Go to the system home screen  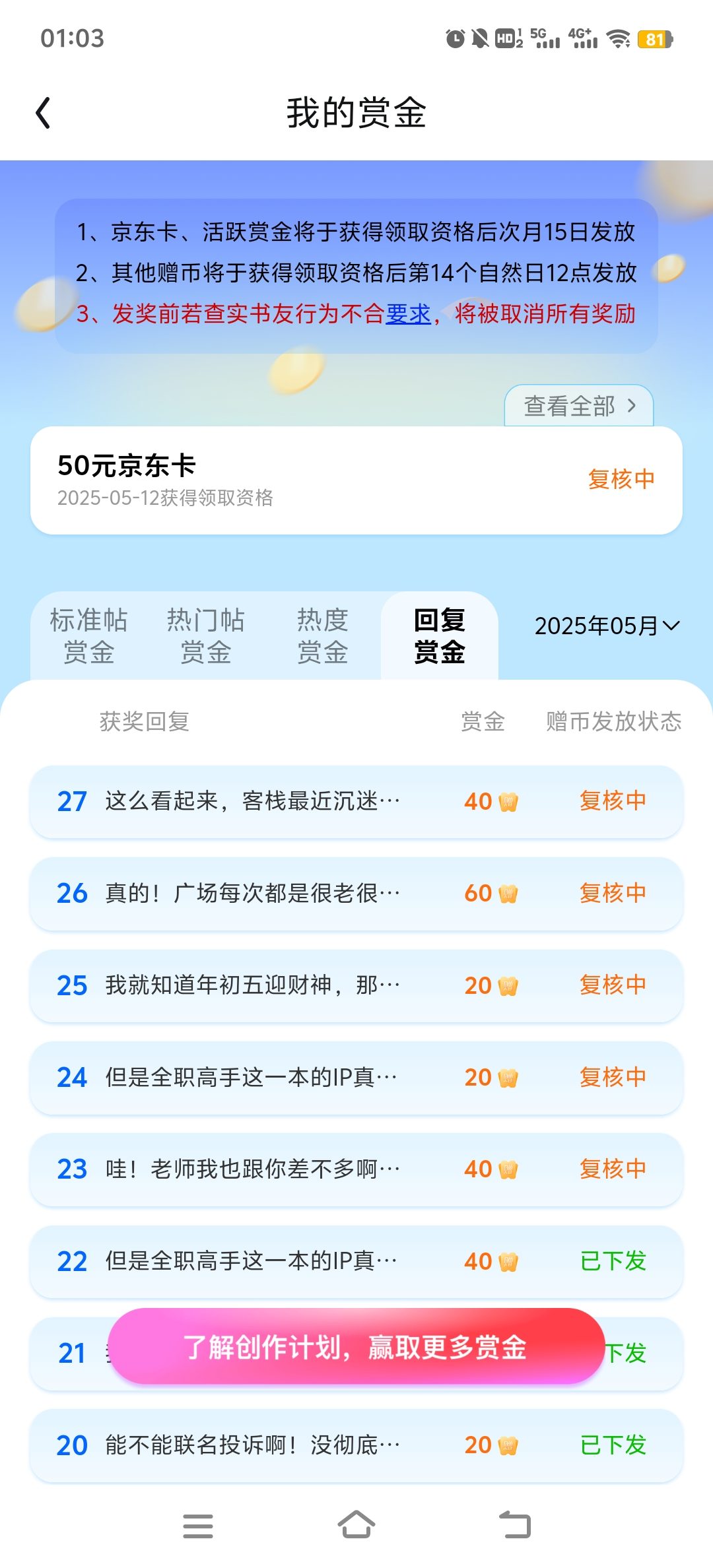coord(356,1525)
